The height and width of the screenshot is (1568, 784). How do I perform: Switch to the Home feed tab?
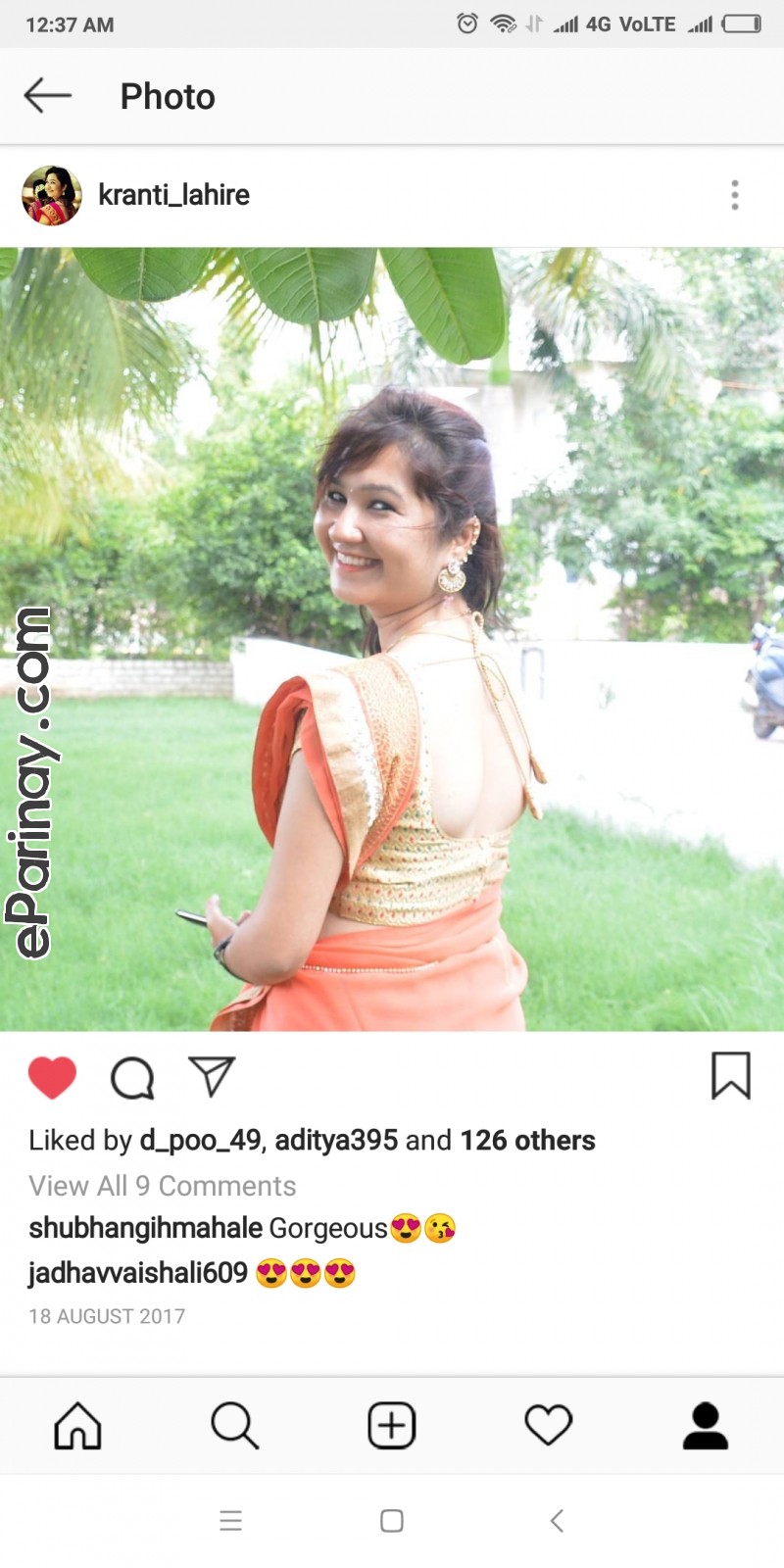coord(78,1425)
